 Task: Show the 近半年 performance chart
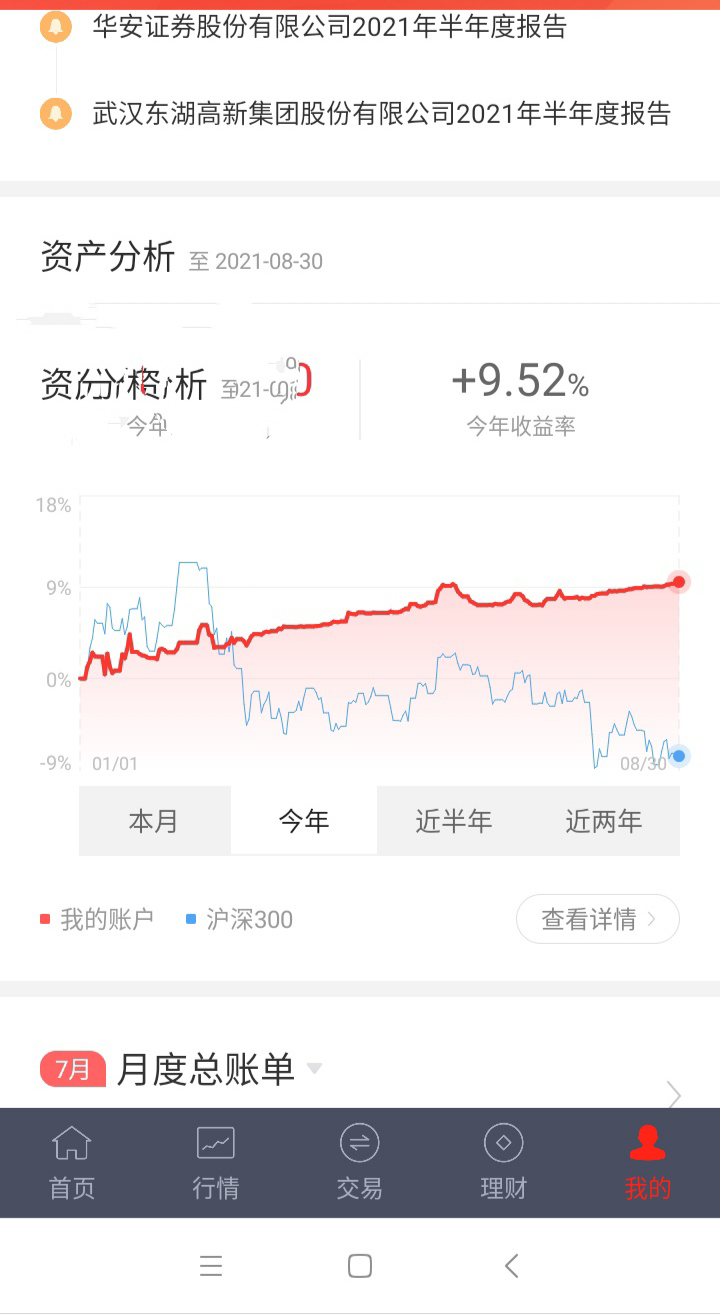[x=454, y=821]
